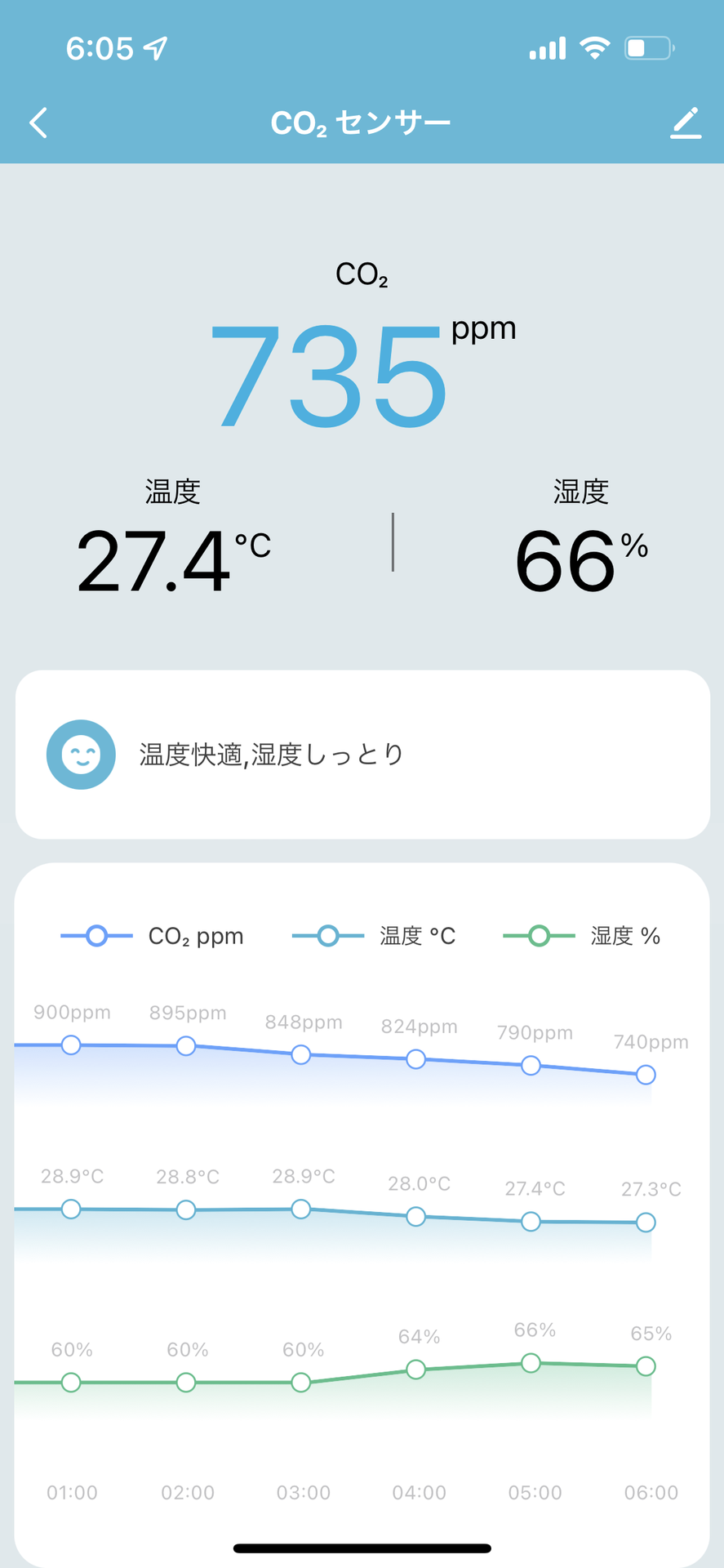Click the 740ppm data point on the blue line

coord(646,1075)
